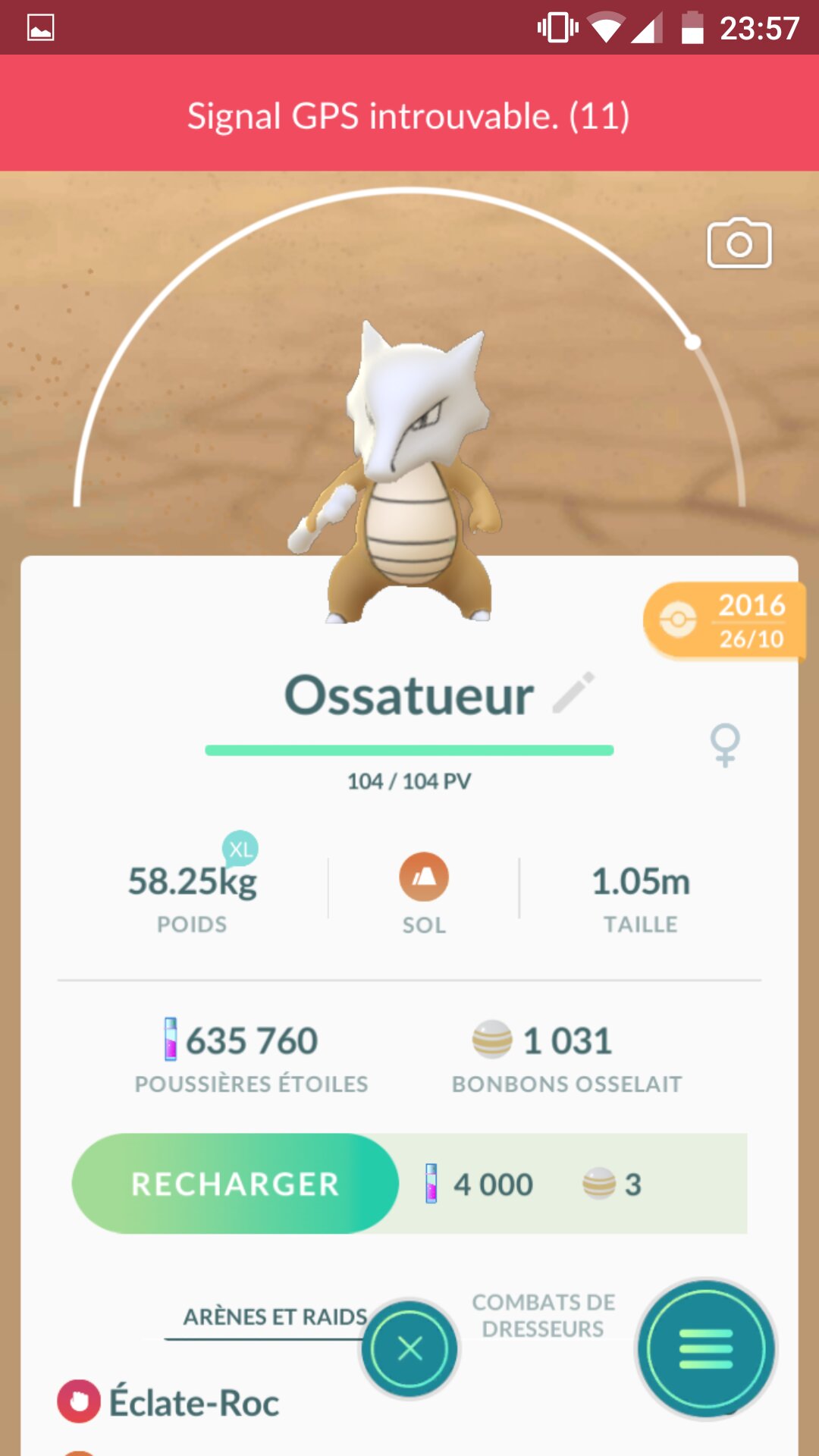Switch to Combats de Dresseurs tab
This screenshot has height=1456, width=819.
pyautogui.click(x=543, y=1316)
